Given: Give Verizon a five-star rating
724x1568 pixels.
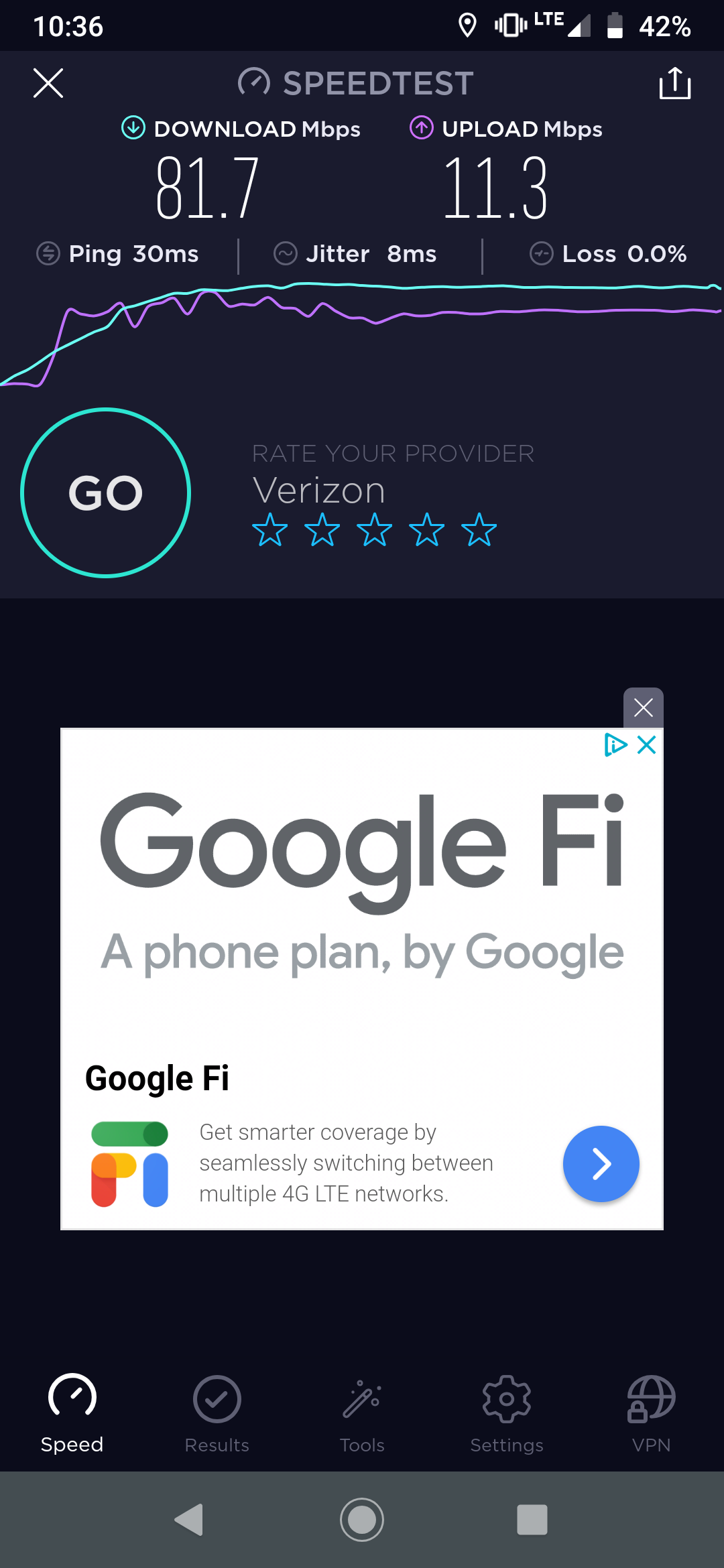Looking at the screenshot, I should (481, 530).
